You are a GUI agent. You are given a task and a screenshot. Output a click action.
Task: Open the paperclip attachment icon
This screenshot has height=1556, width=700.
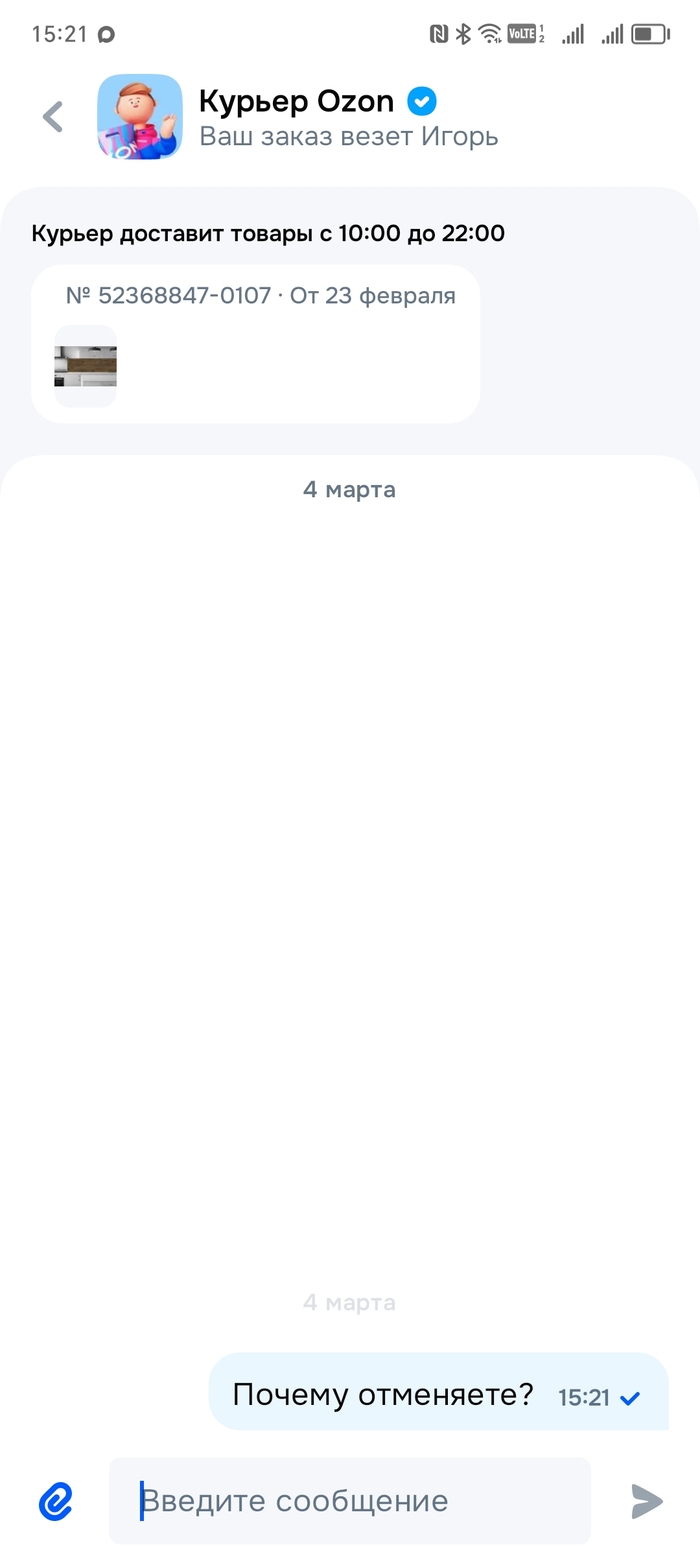56,1501
